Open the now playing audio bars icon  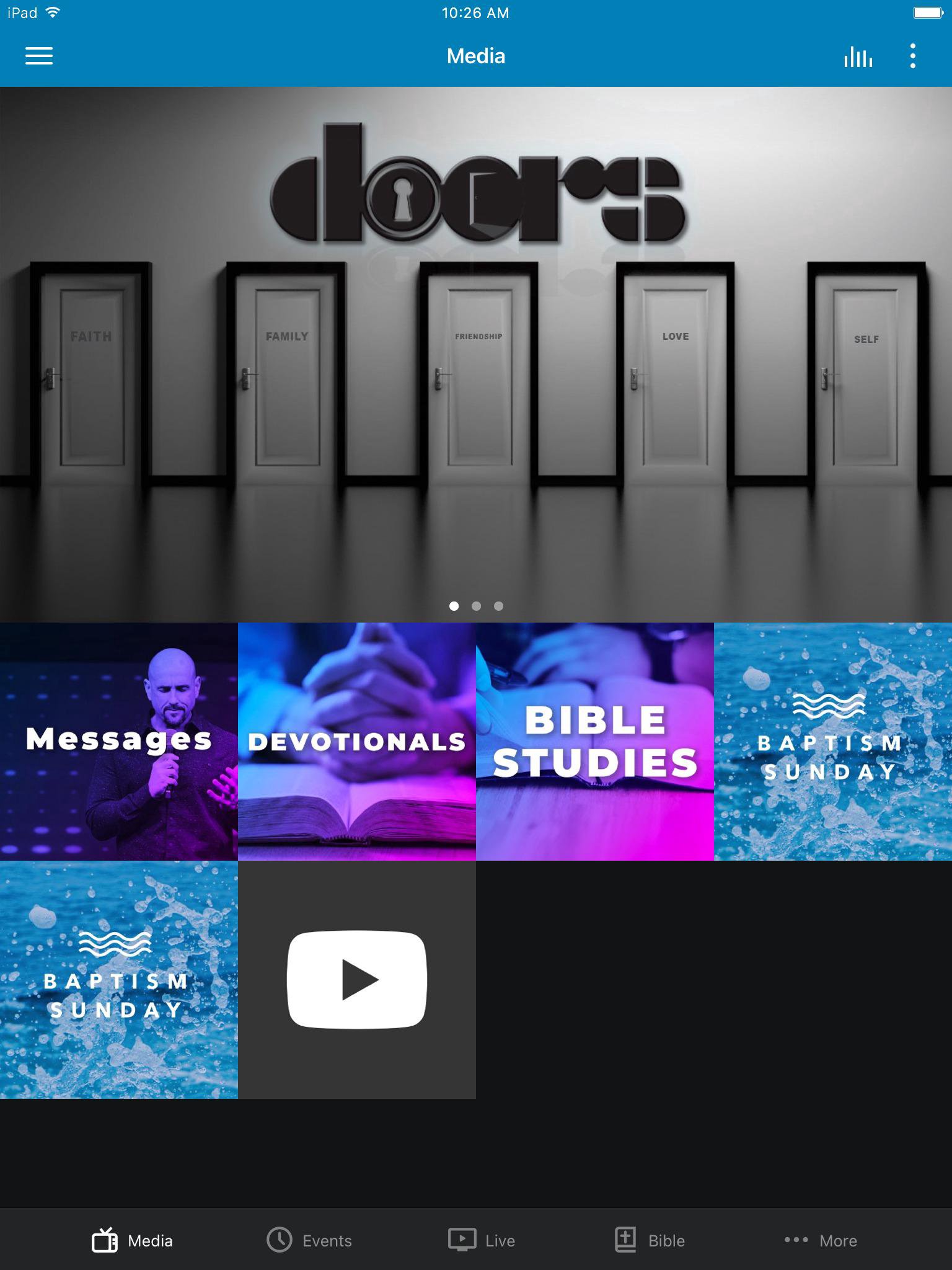(x=858, y=56)
